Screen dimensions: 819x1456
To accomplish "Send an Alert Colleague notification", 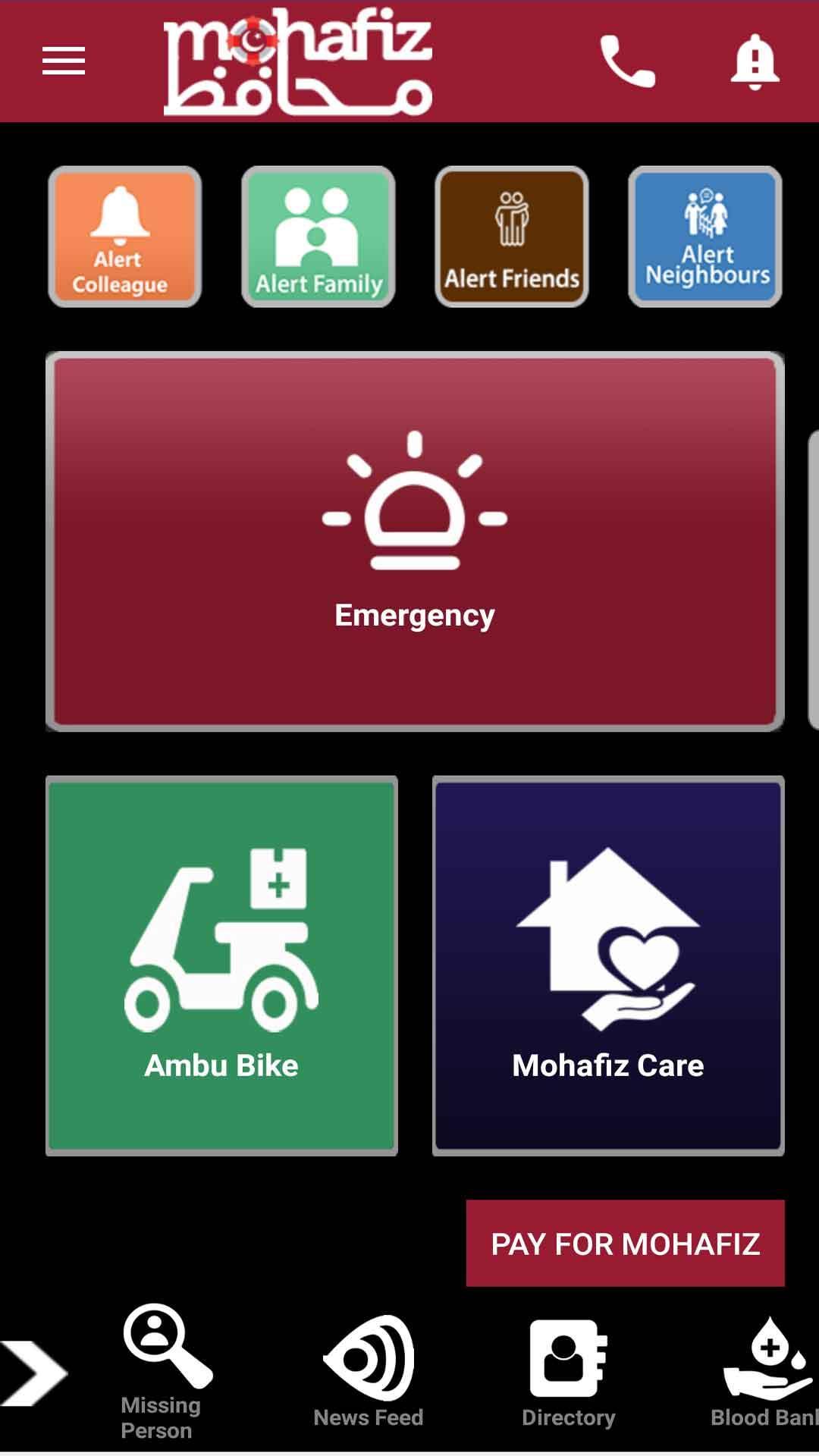I will point(124,237).
